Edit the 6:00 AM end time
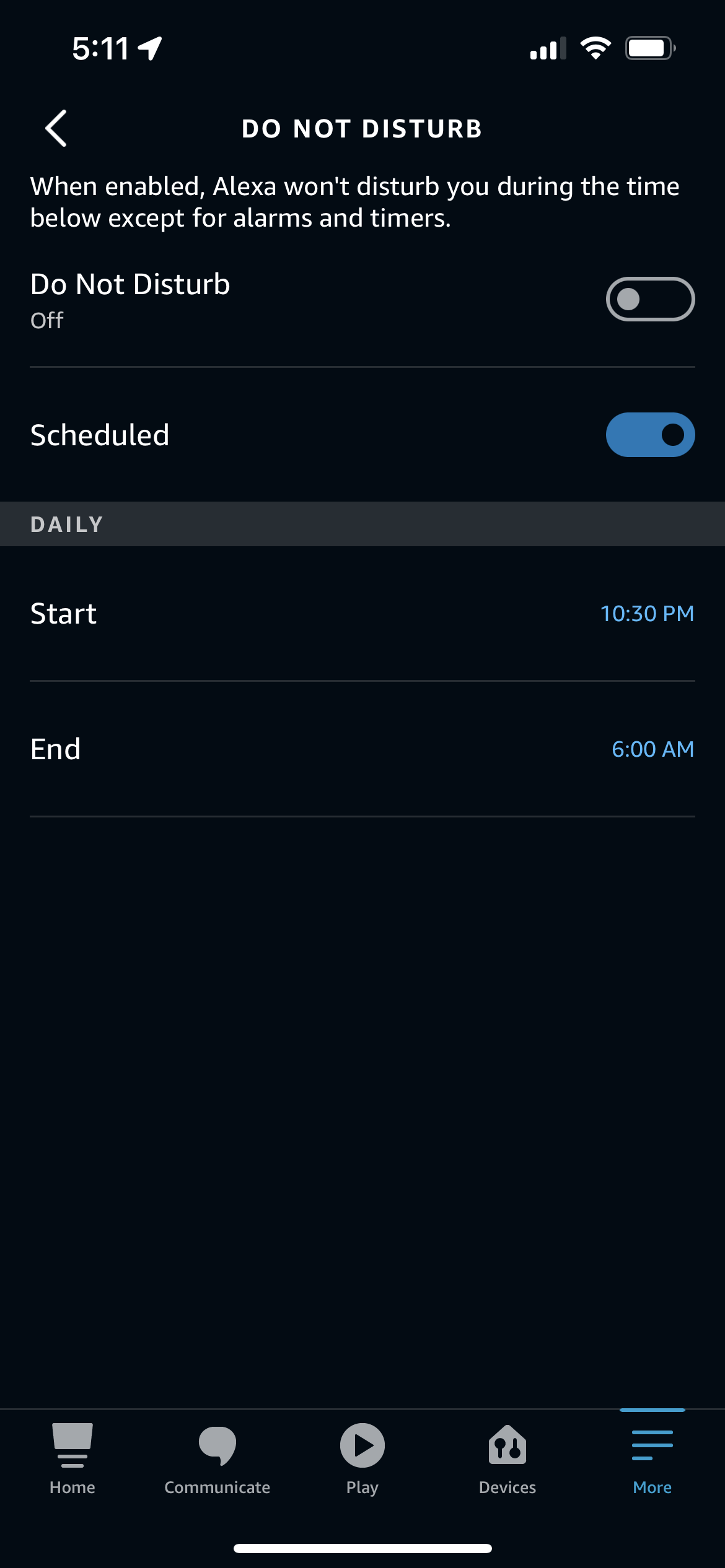Image resolution: width=725 pixels, height=1568 pixels. pos(652,749)
